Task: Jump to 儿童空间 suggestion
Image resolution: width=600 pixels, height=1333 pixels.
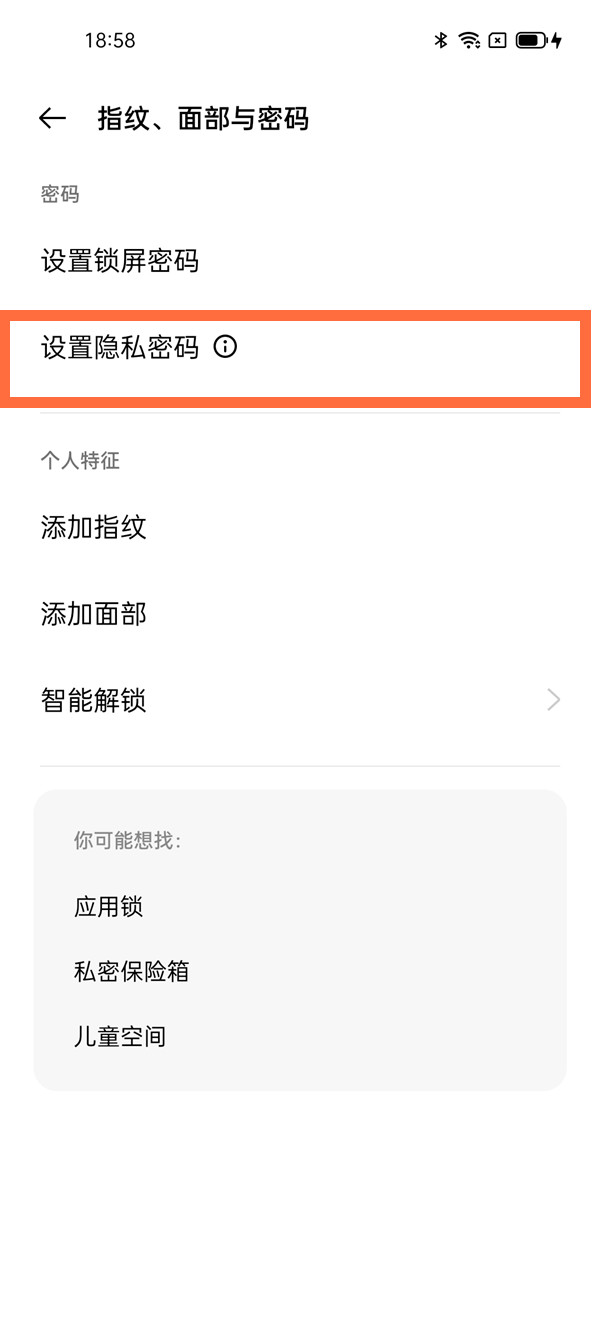Action: click(x=120, y=1036)
